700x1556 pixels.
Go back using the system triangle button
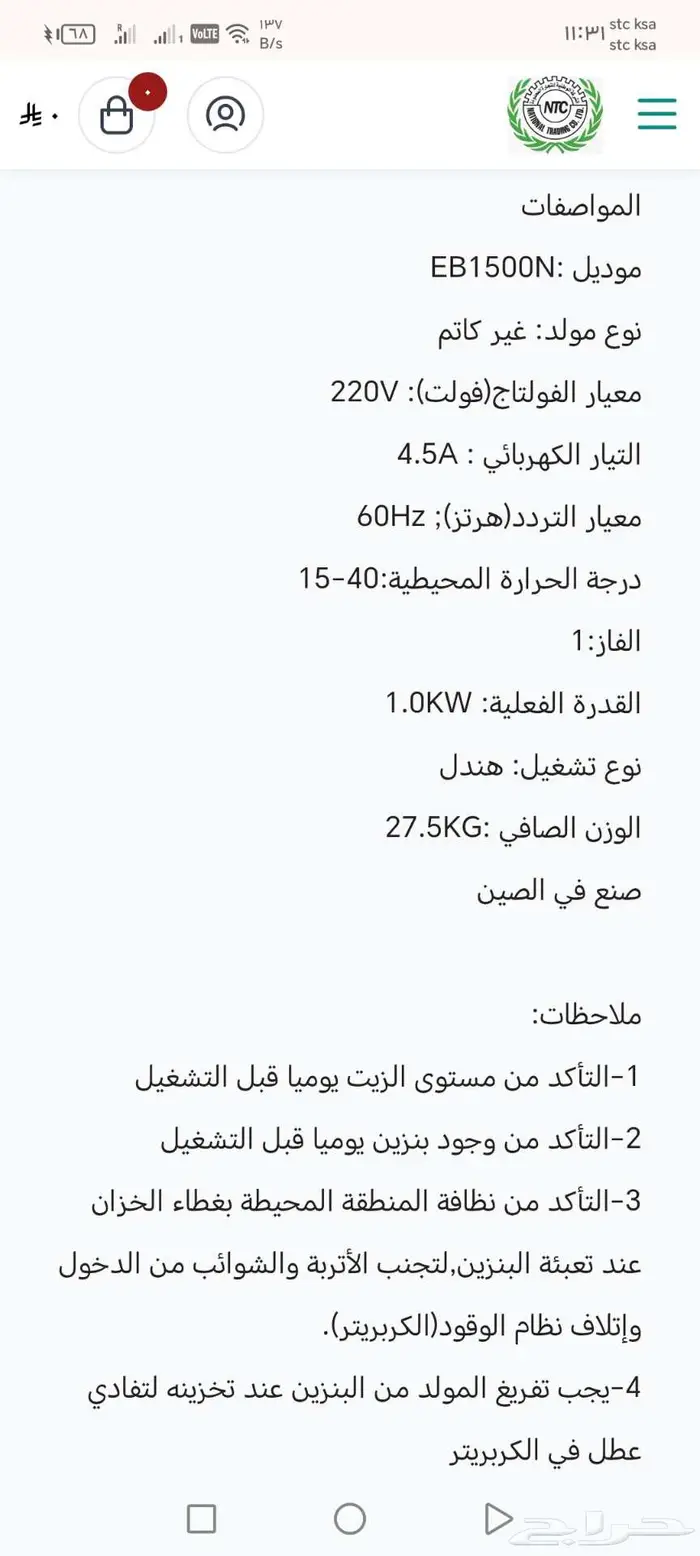click(x=497, y=1519)
